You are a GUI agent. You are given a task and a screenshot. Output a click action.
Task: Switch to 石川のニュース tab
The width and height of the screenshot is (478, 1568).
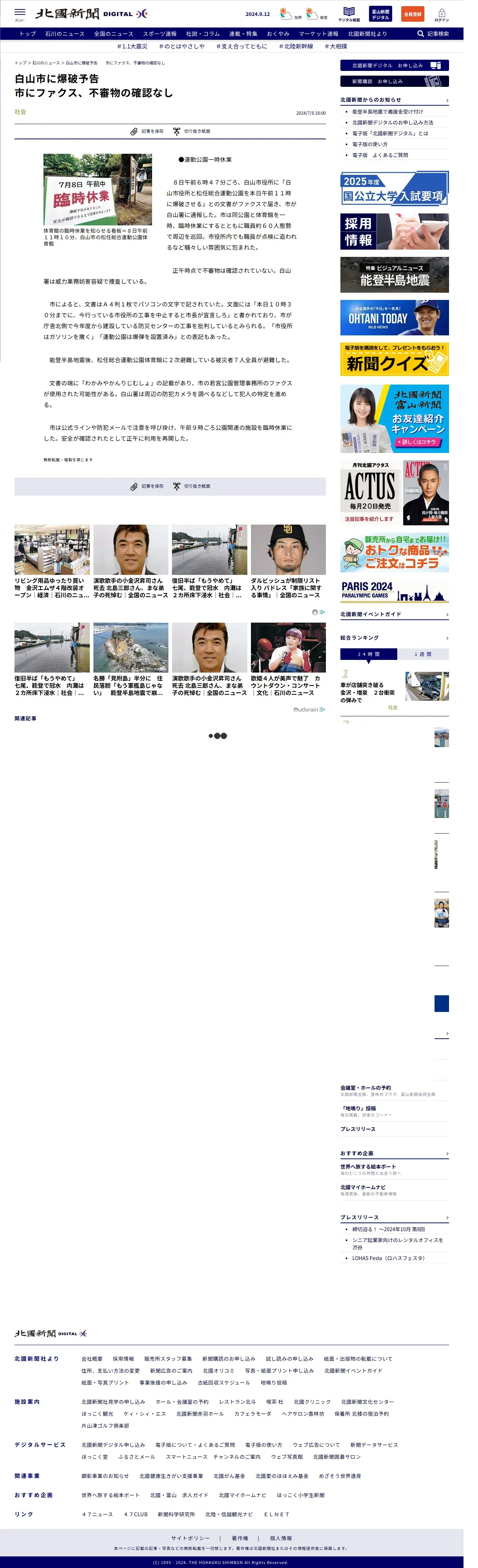(x=64, y=34)
